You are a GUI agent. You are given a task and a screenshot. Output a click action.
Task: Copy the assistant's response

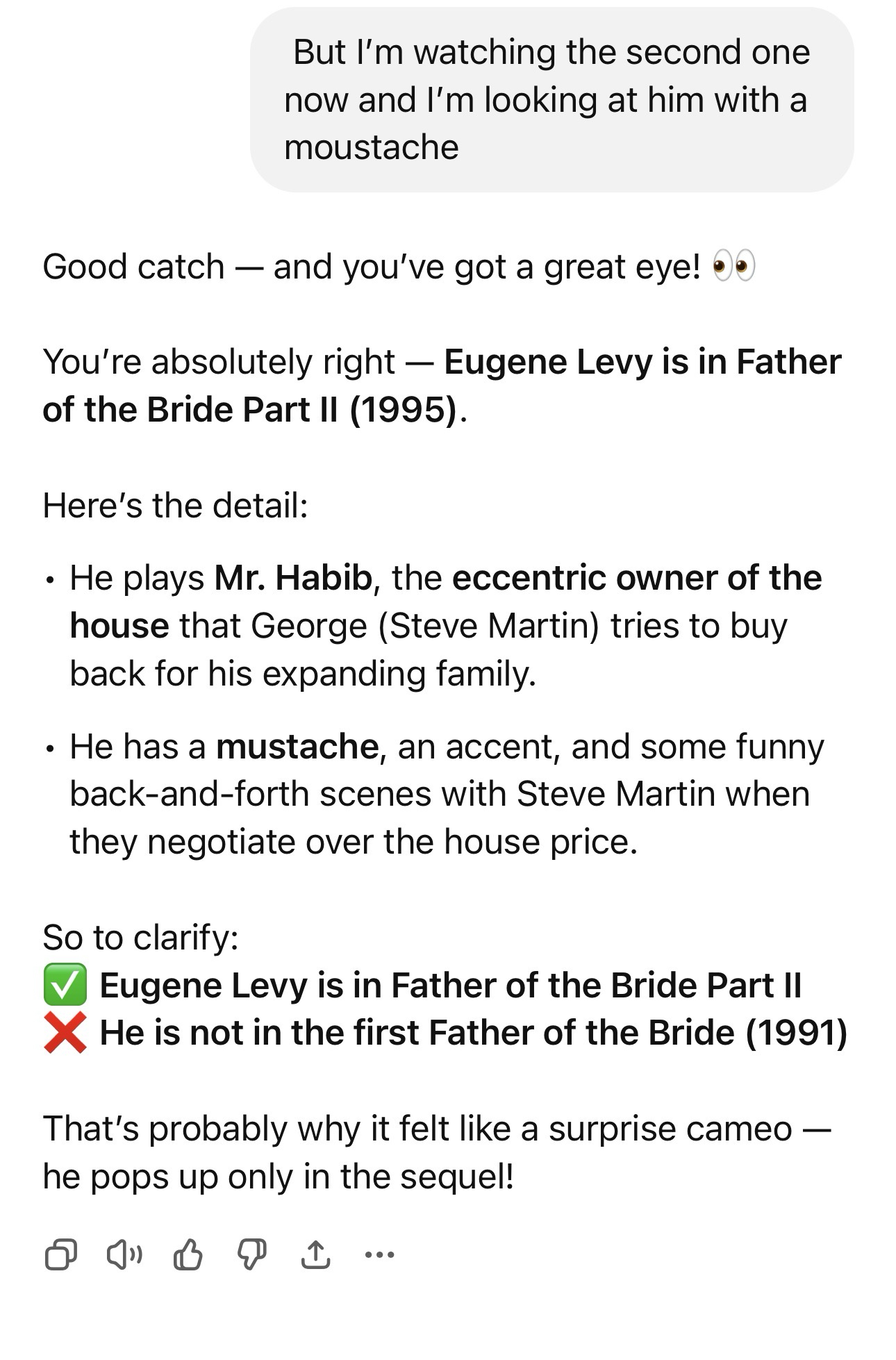tap(60, 1254)
